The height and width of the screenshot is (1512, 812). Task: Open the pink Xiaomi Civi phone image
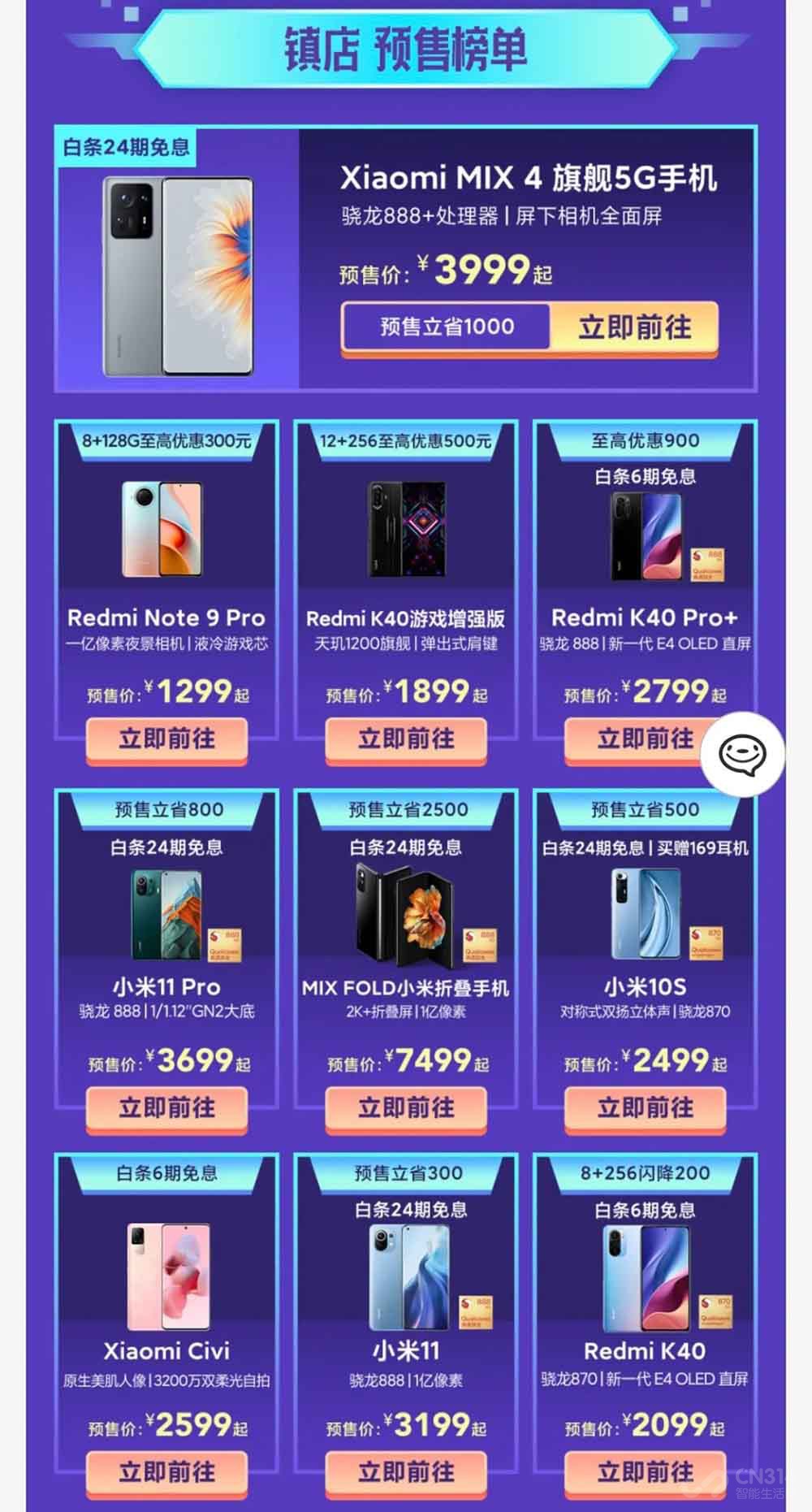(168, 1276)
